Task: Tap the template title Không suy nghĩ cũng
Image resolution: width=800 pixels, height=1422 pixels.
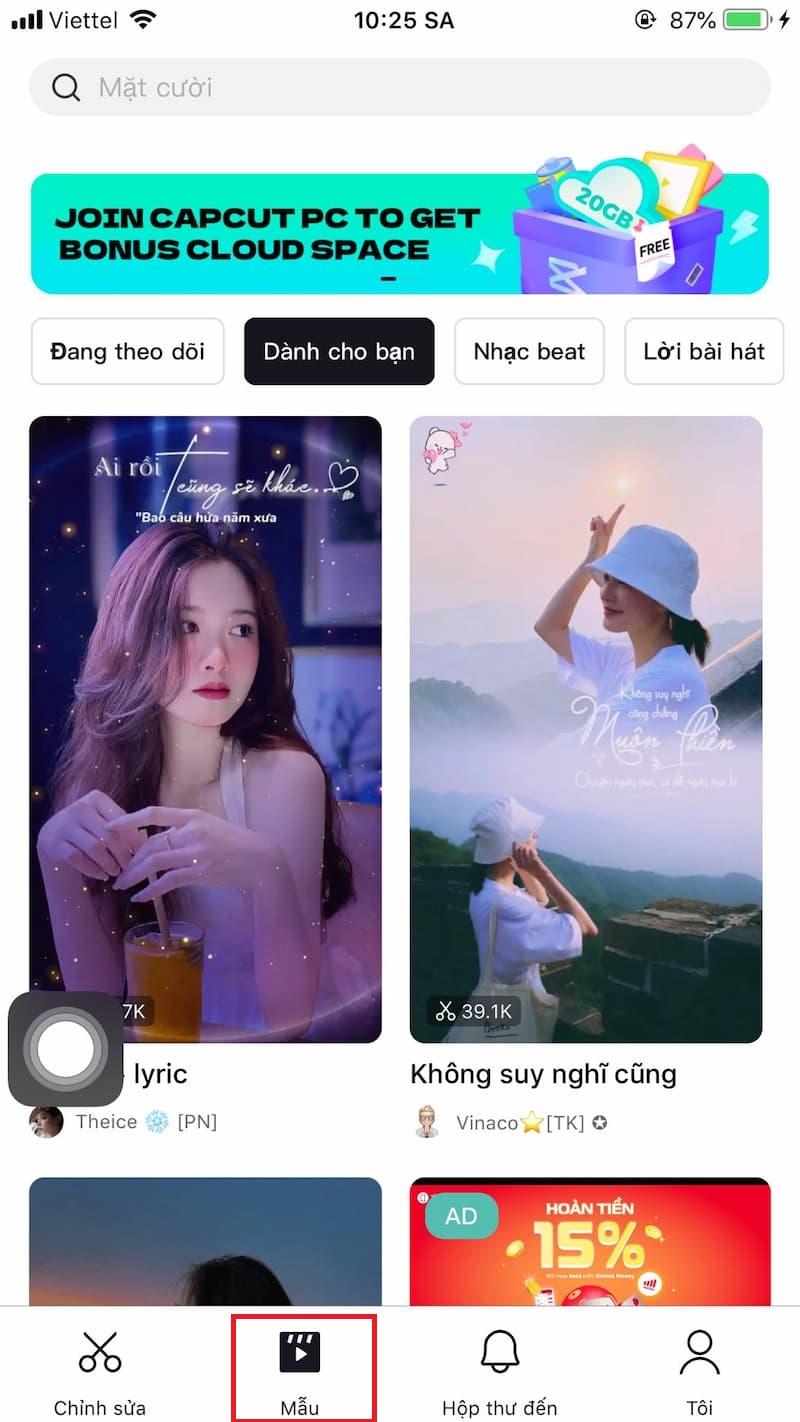Action: [x=543, y=1074]
